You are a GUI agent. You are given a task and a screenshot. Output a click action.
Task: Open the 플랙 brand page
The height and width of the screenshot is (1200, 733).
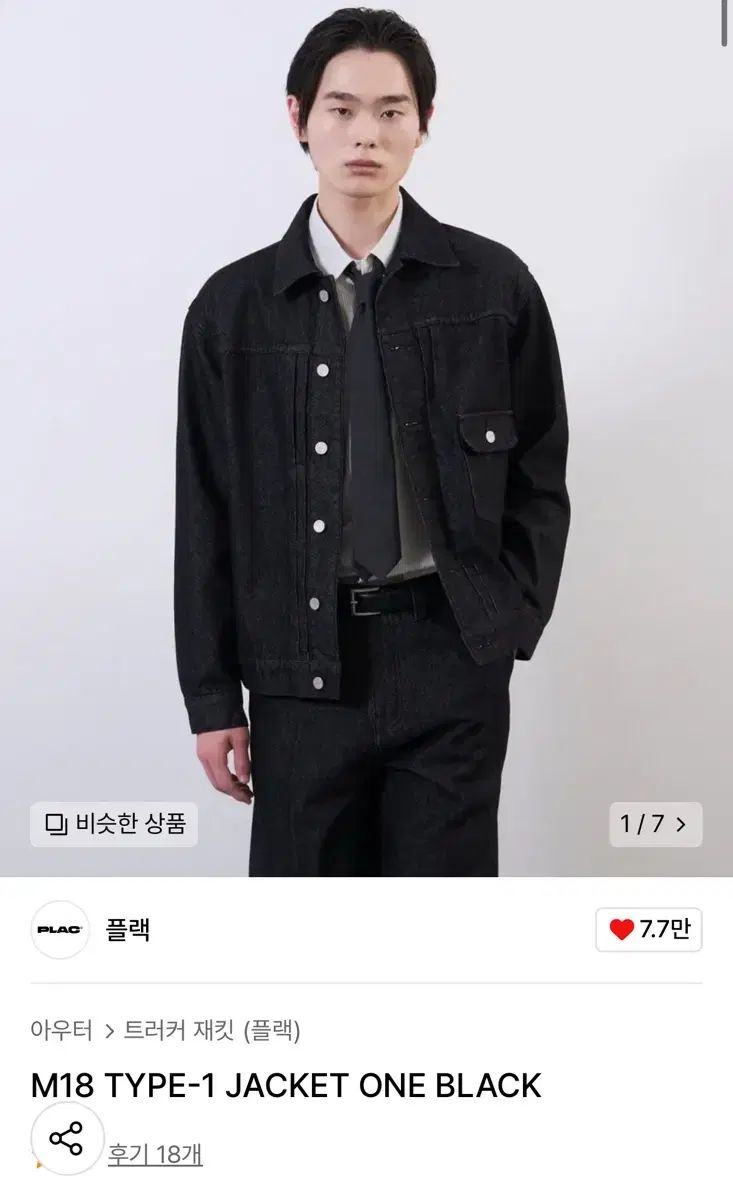(x=128, y=930)
